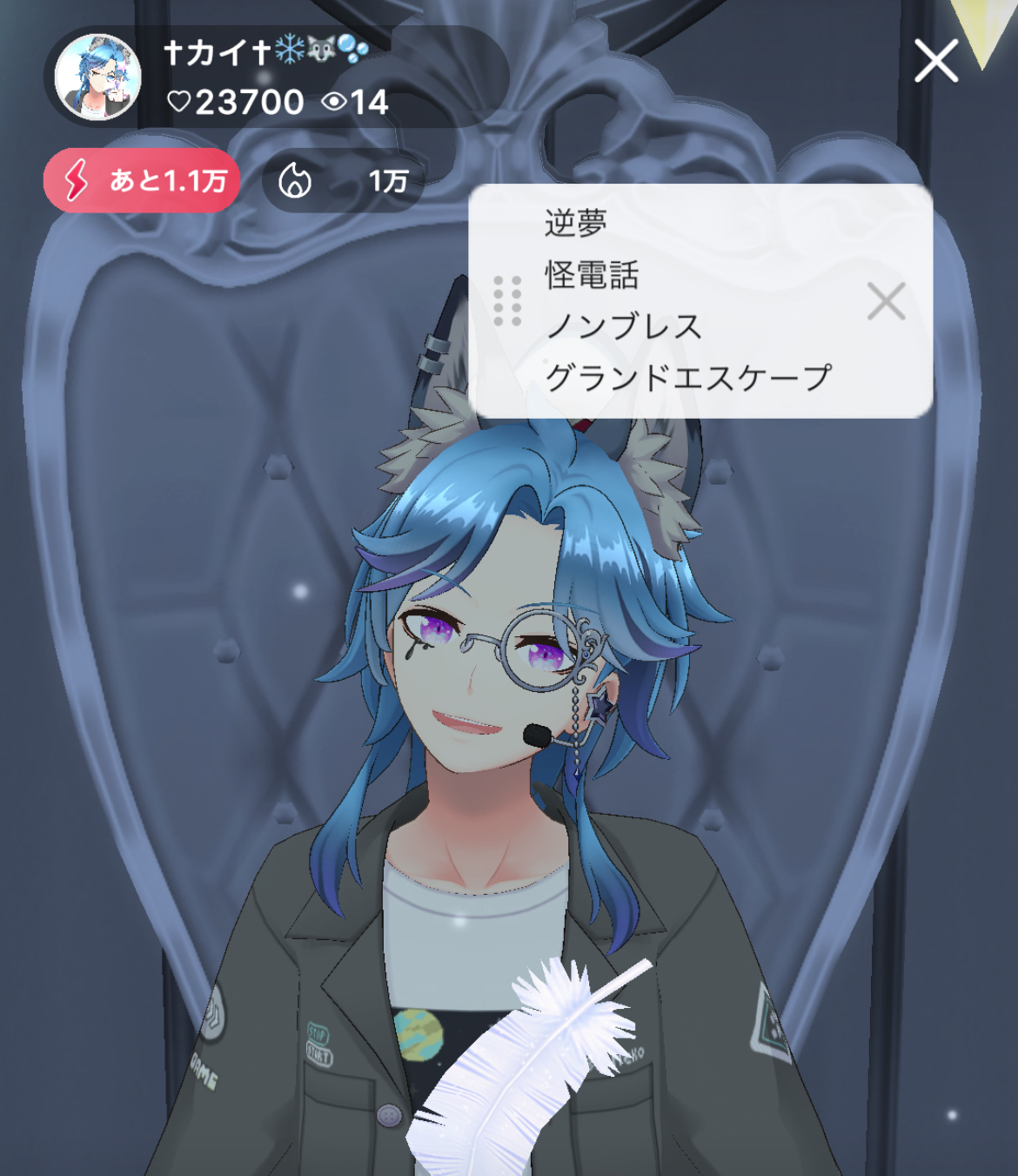Open the flame 1万 ranking chip
1018x1176 pixels.
[343, 181]
